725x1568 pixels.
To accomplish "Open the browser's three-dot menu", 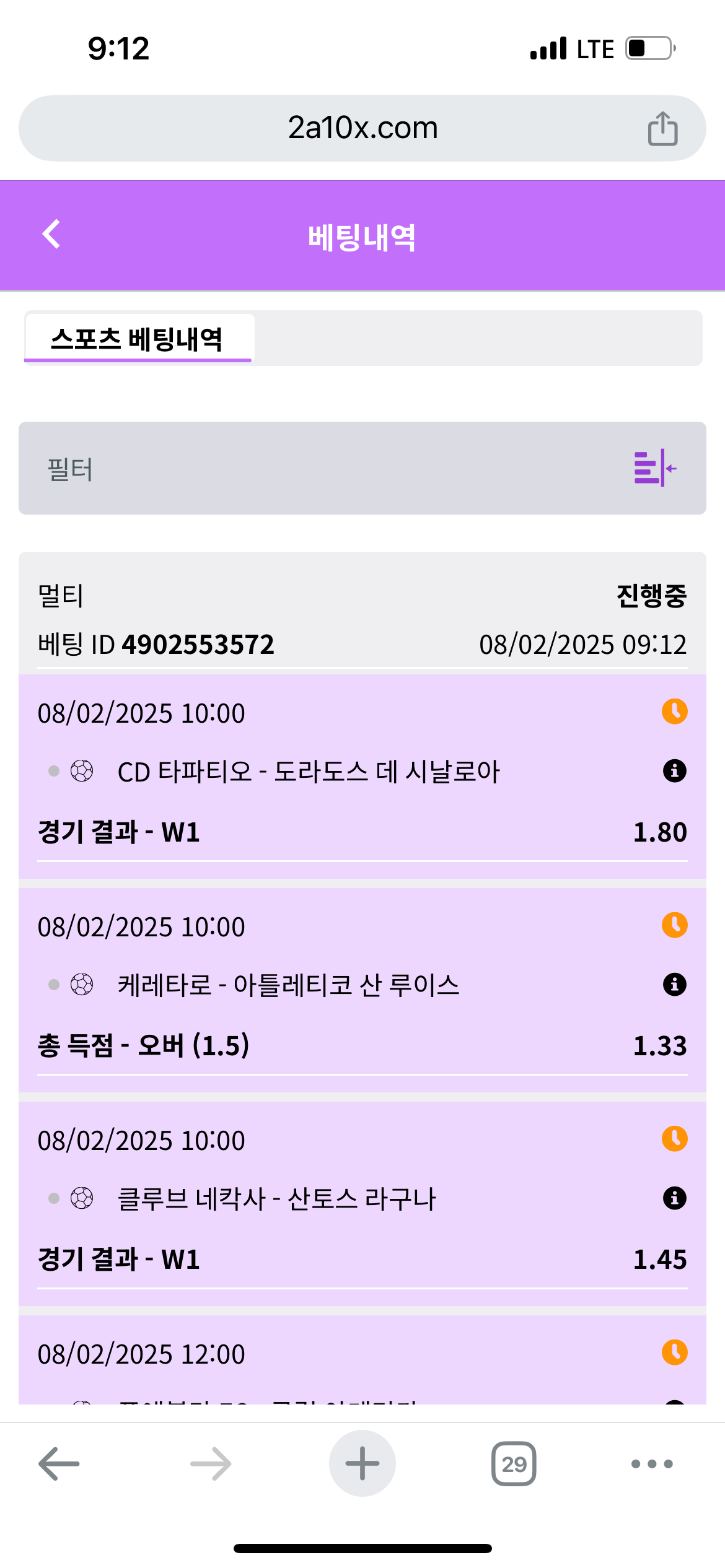I will click(652, 1464).
